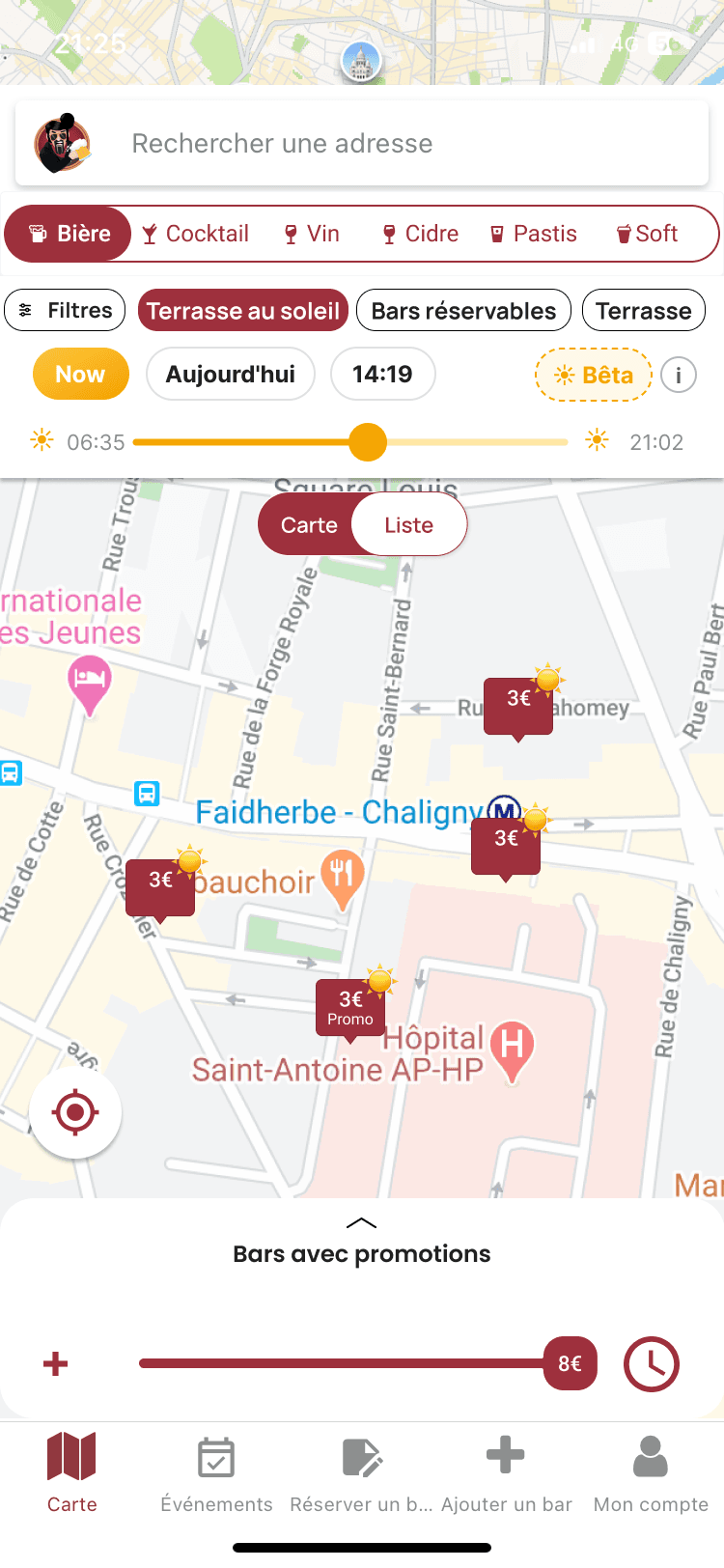
Task: Tap the Now time button
Action: click(80, 374)
